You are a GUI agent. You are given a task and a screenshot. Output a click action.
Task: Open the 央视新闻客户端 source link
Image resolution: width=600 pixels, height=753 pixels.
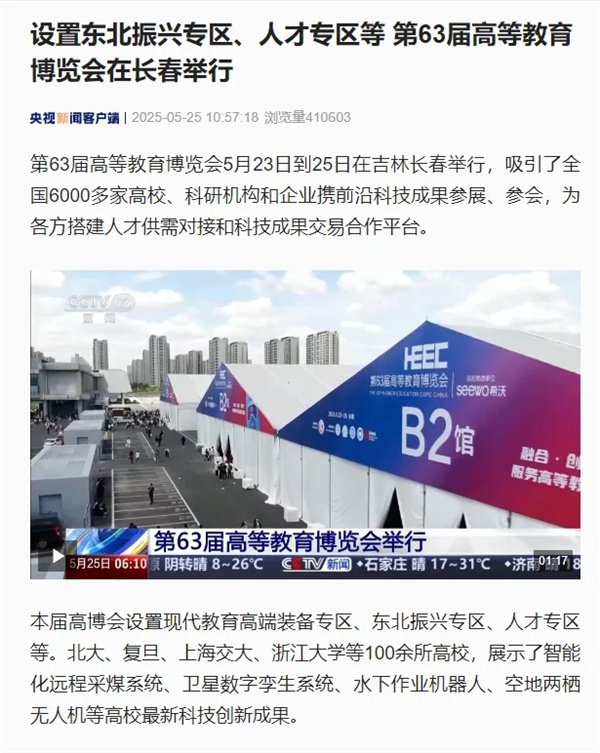tap(74, 117)
